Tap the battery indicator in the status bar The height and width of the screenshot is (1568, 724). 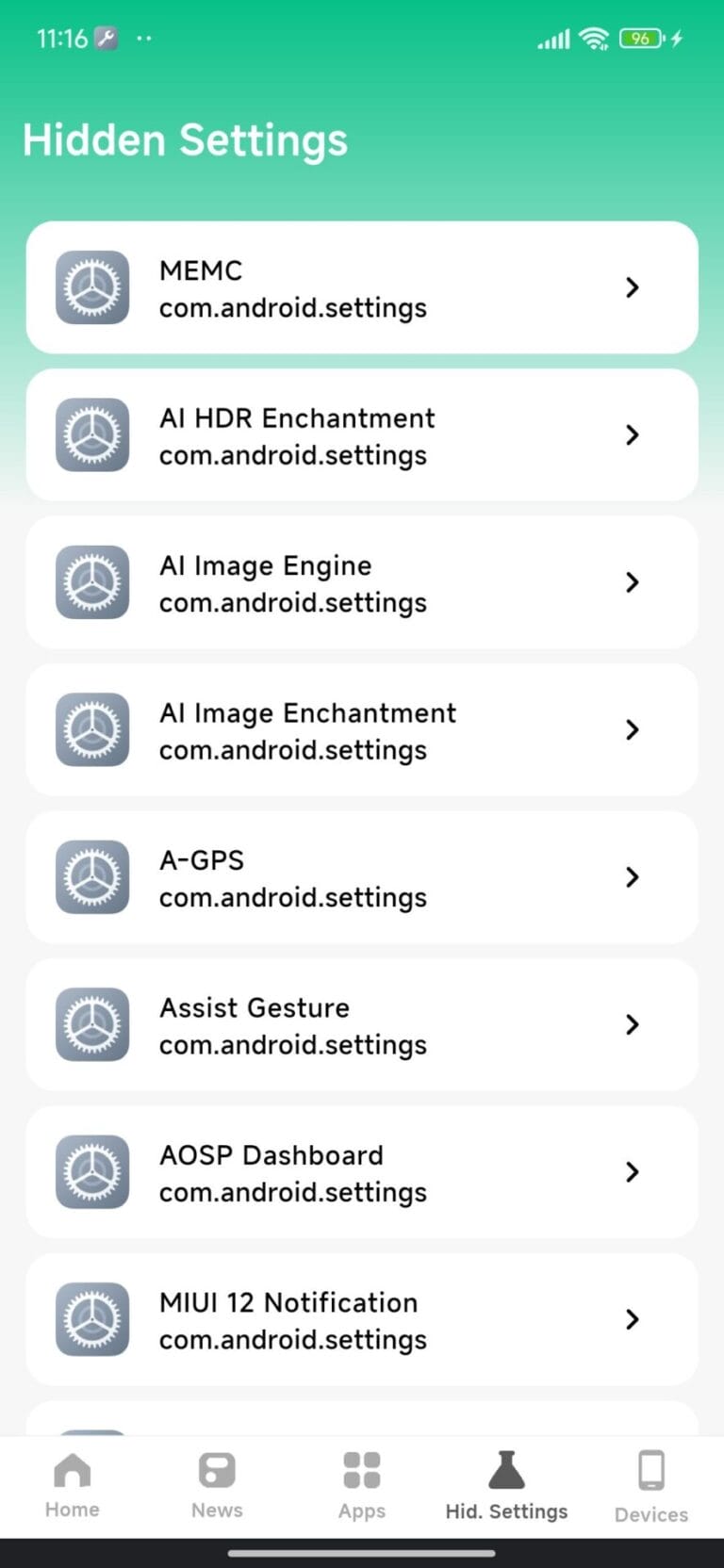639,39
